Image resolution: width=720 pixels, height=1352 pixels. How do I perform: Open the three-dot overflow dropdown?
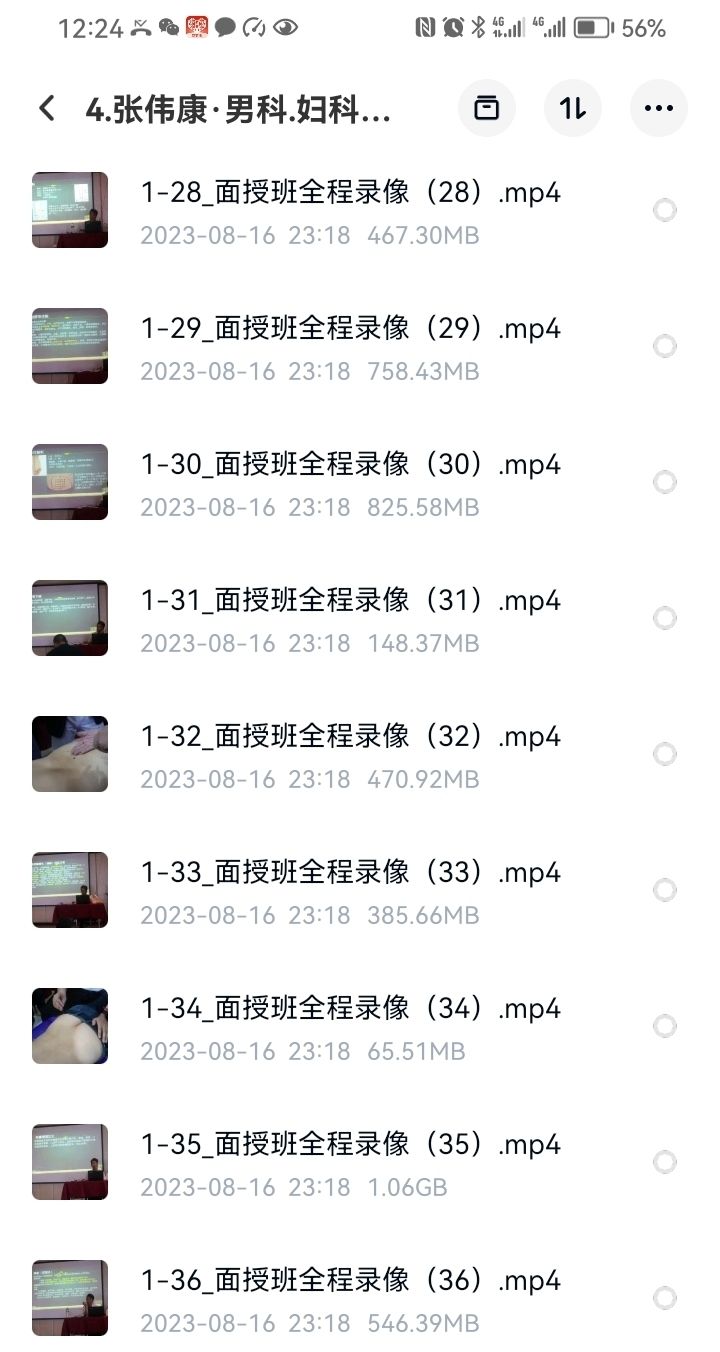[x=658, y=108]
